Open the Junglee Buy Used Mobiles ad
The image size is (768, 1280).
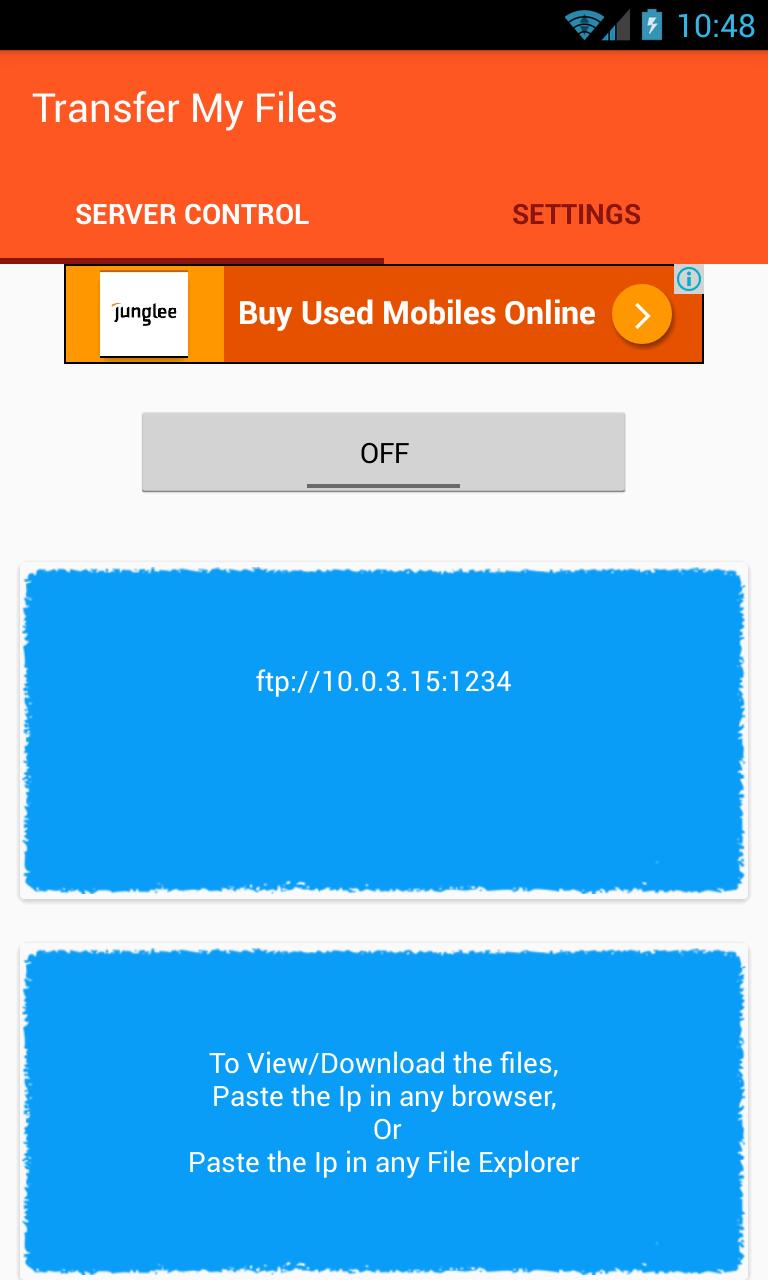[x=415, y=314]
